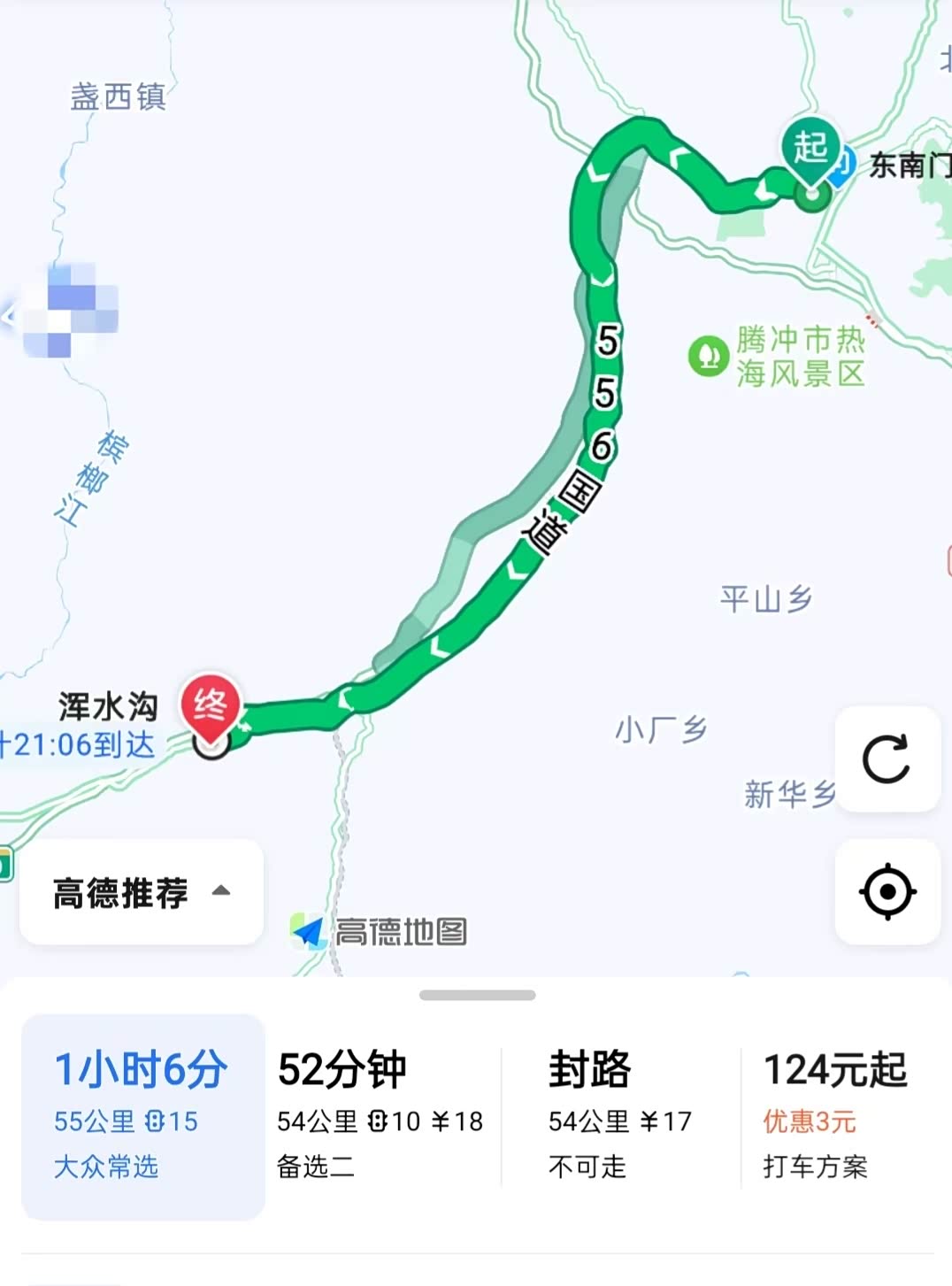Open 腾冲市热海风景区 on the map
This screenshot has height=1286, width=952.
777,356
